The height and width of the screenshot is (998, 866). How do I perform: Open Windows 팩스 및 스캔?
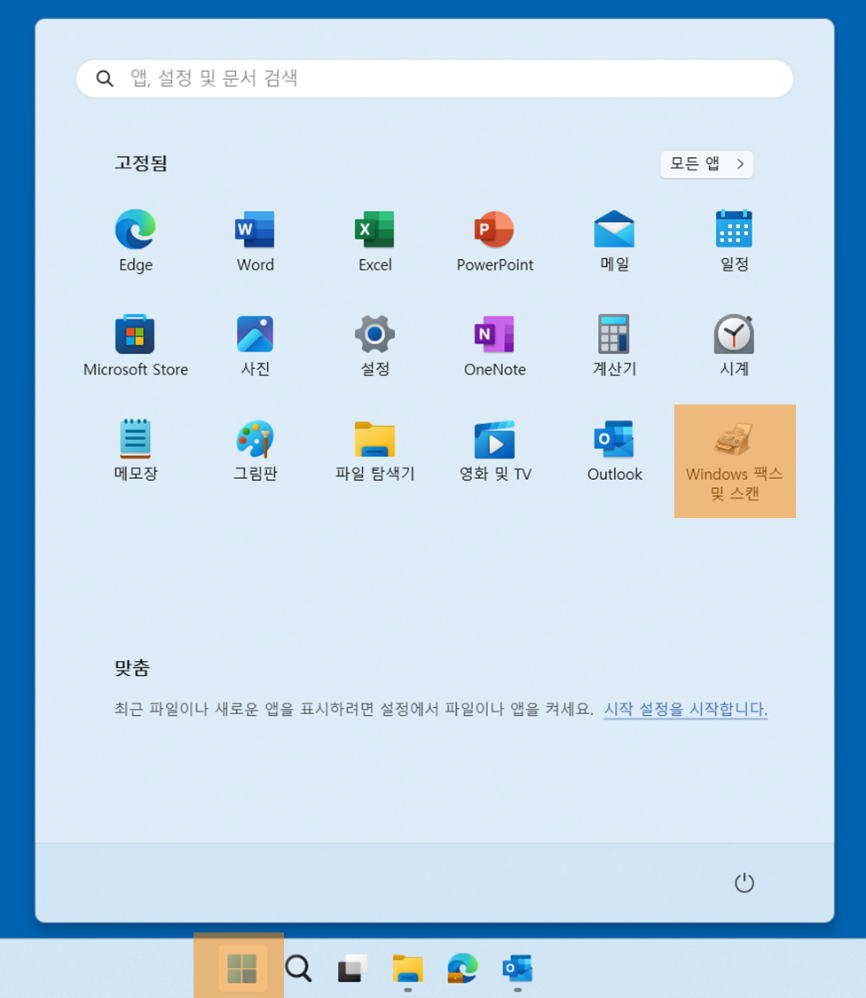734,460
